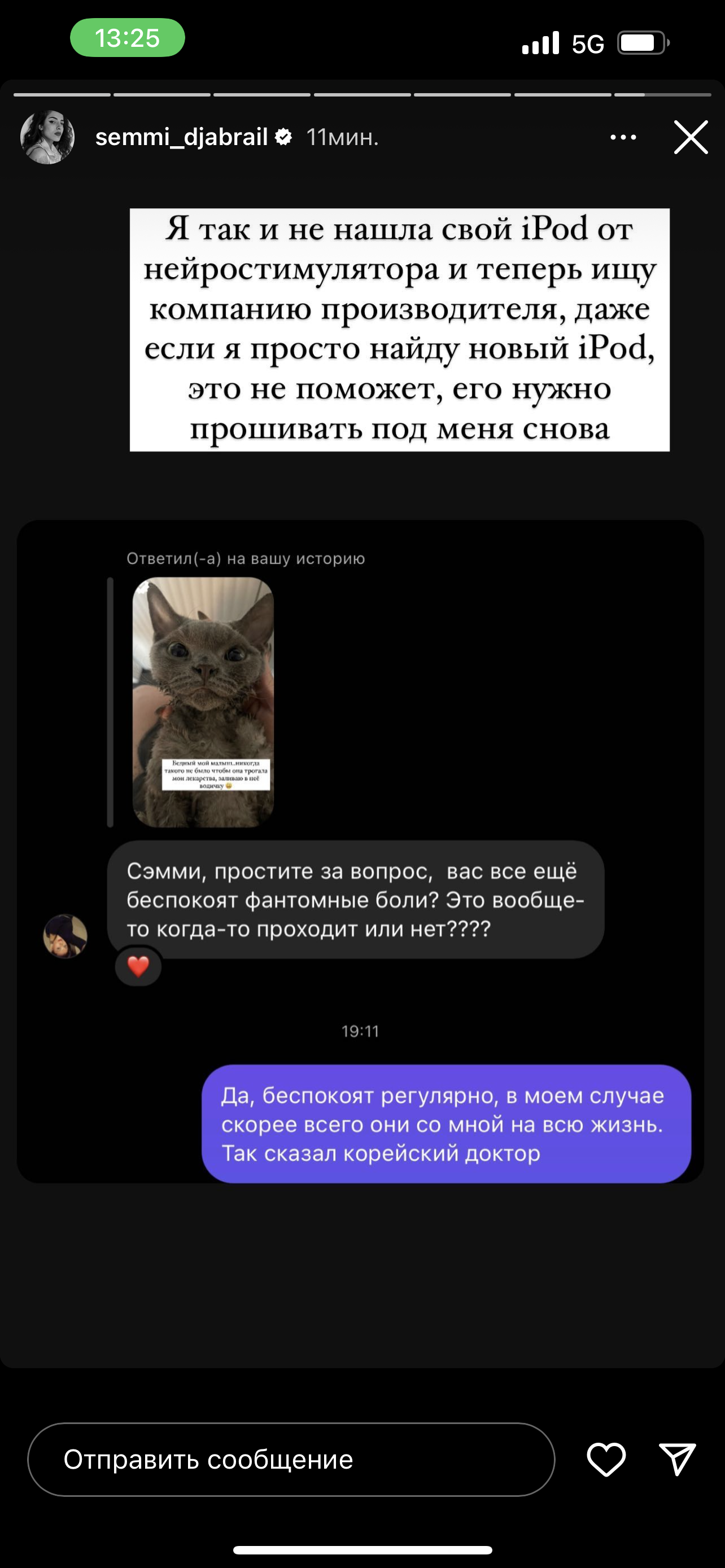Close the story viewer
Screen dimensions: 725x1568
tap(691, 137)
